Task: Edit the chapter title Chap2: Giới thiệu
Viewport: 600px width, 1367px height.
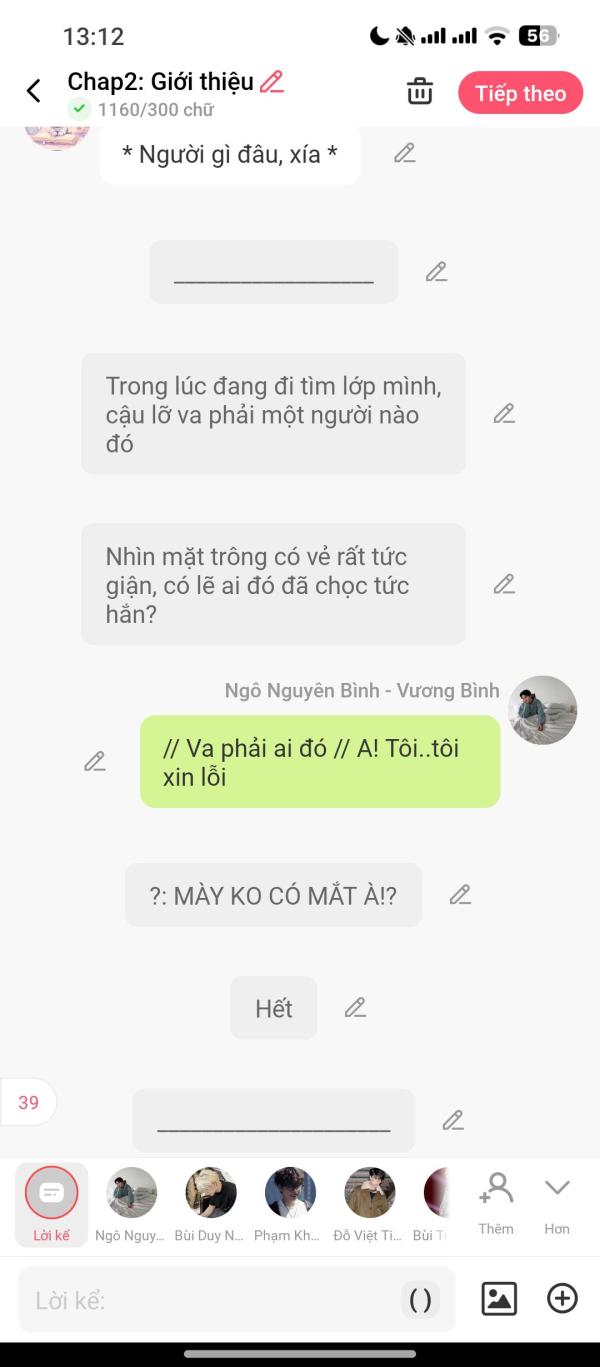Action: click(272, 82)
